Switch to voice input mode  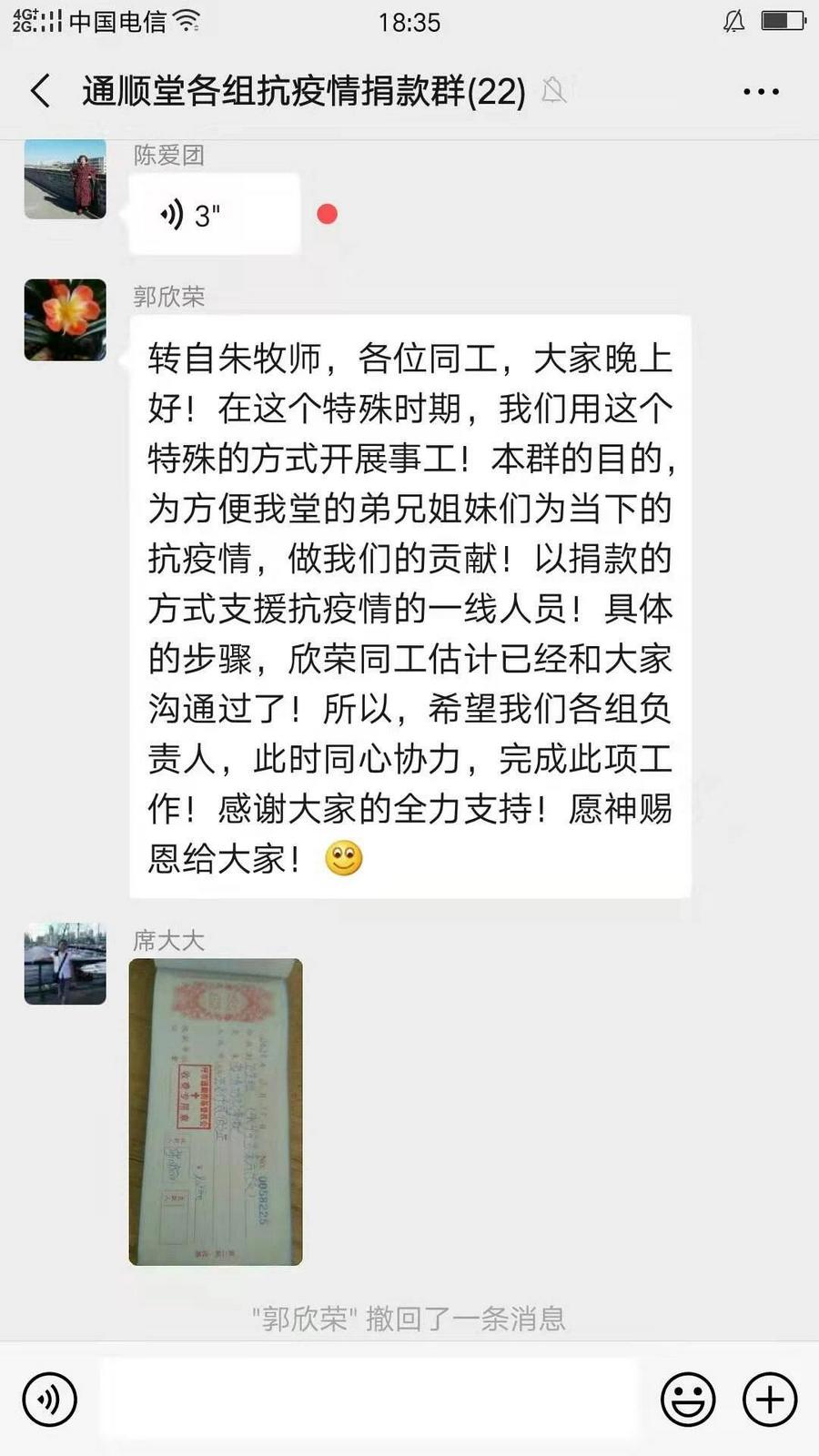pos(50,1400)
